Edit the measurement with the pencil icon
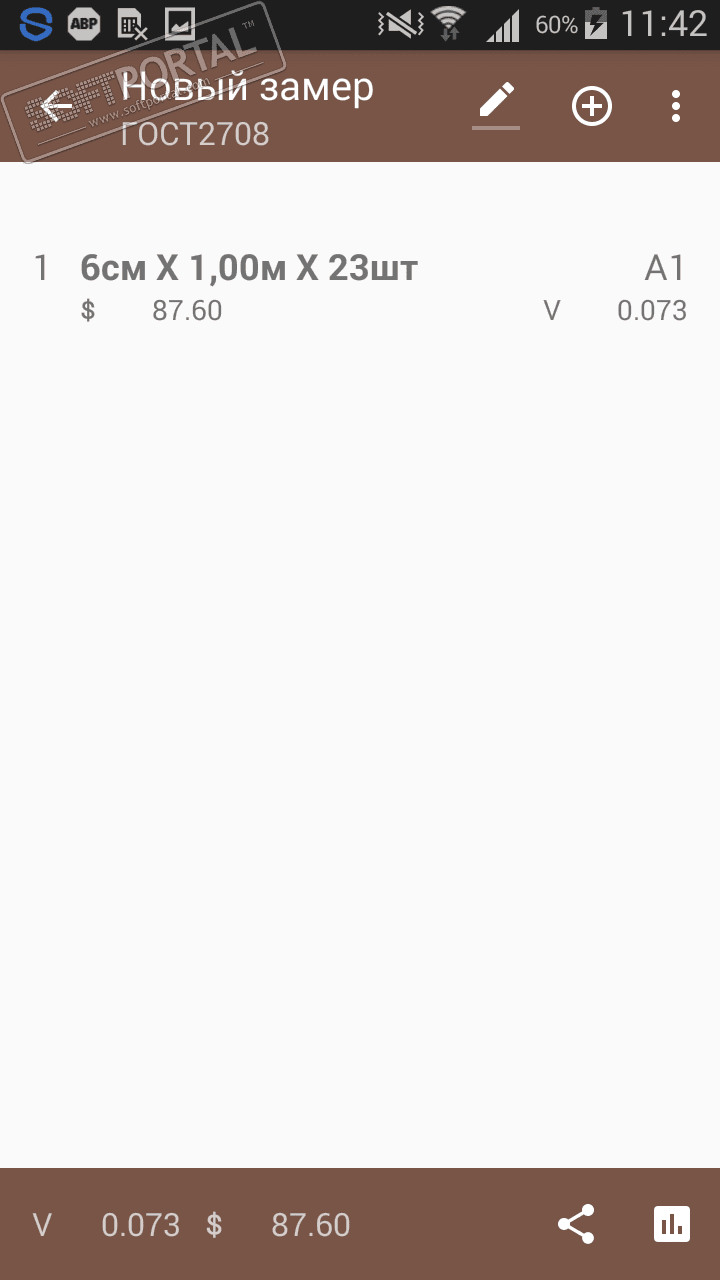720x1280 pixels. pyautogui.click(x=496, y=104)
